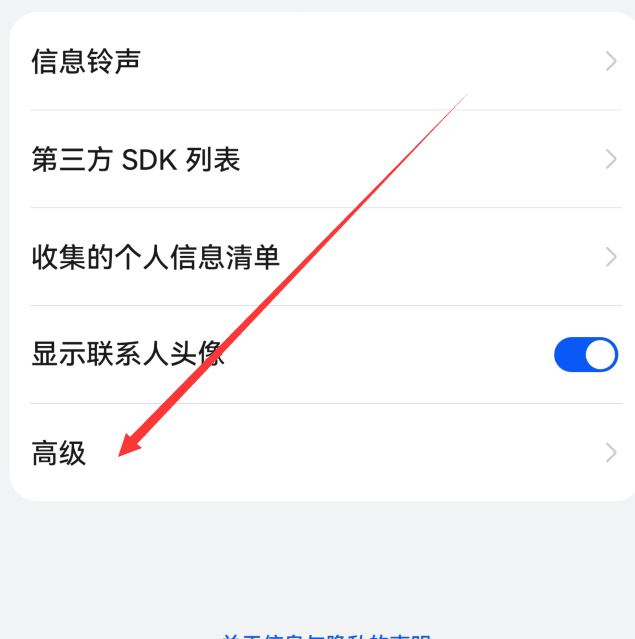Open 高级 settings
This screenshot has height=639, width=635.
click(320, 453)
